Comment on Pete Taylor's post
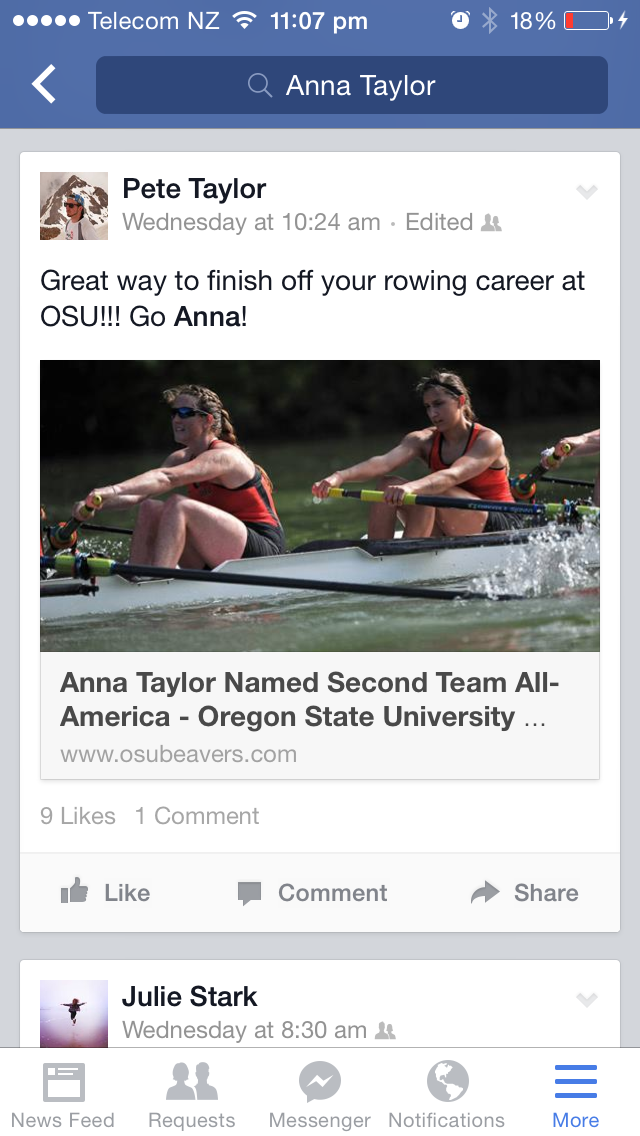 click(x=313, y=893)
